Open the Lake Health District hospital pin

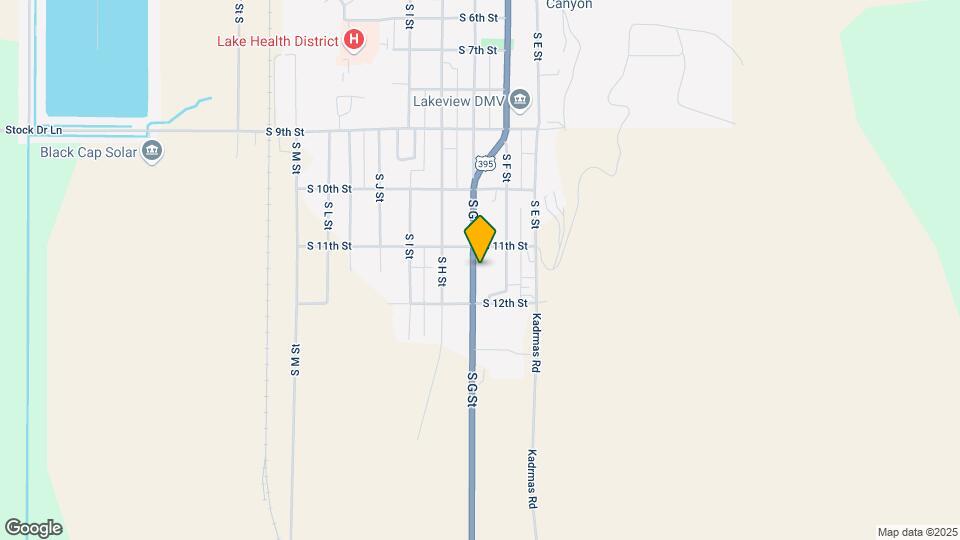pos(353,41)
